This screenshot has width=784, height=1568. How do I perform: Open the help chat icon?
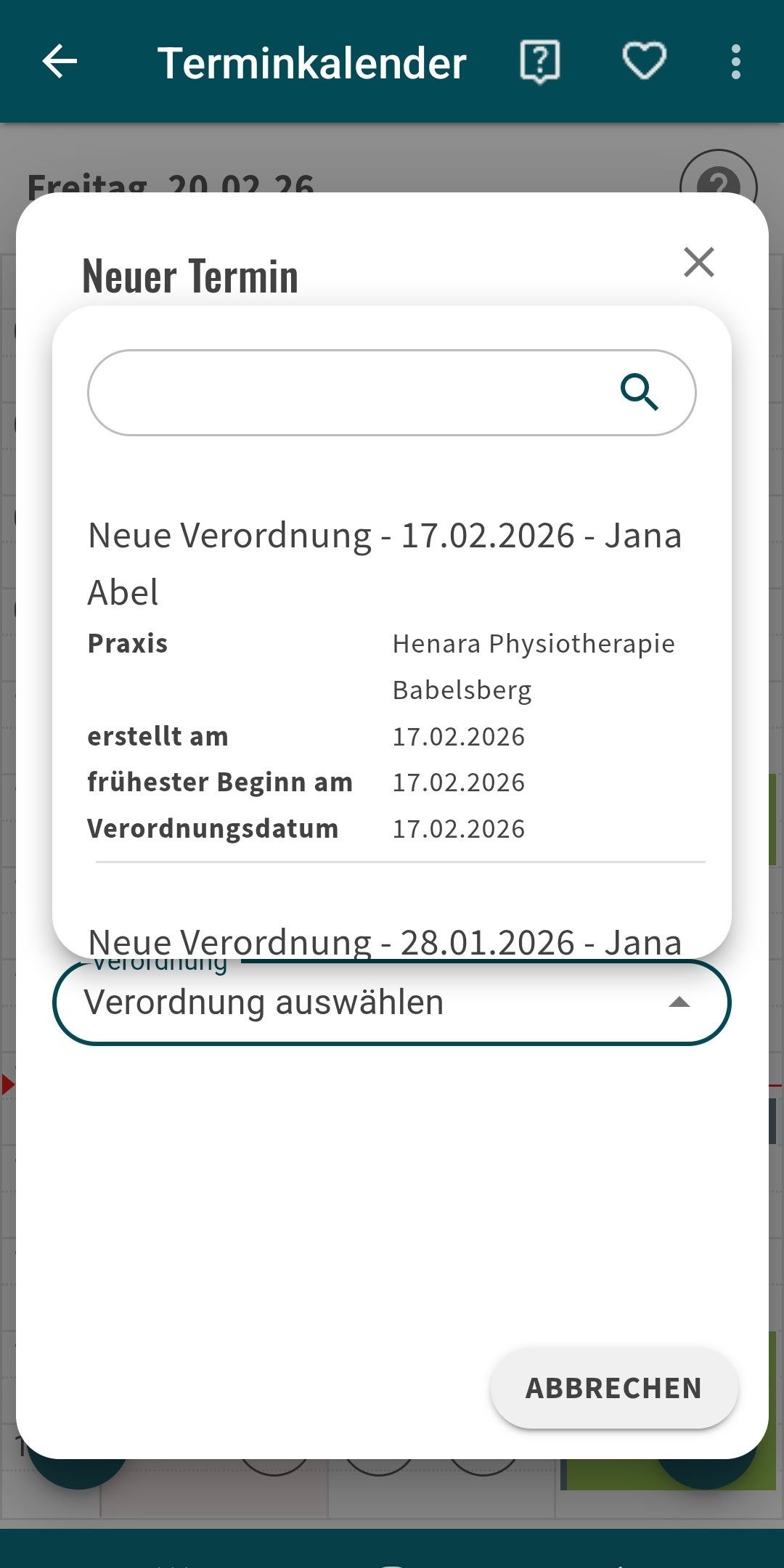pos(540,62)
